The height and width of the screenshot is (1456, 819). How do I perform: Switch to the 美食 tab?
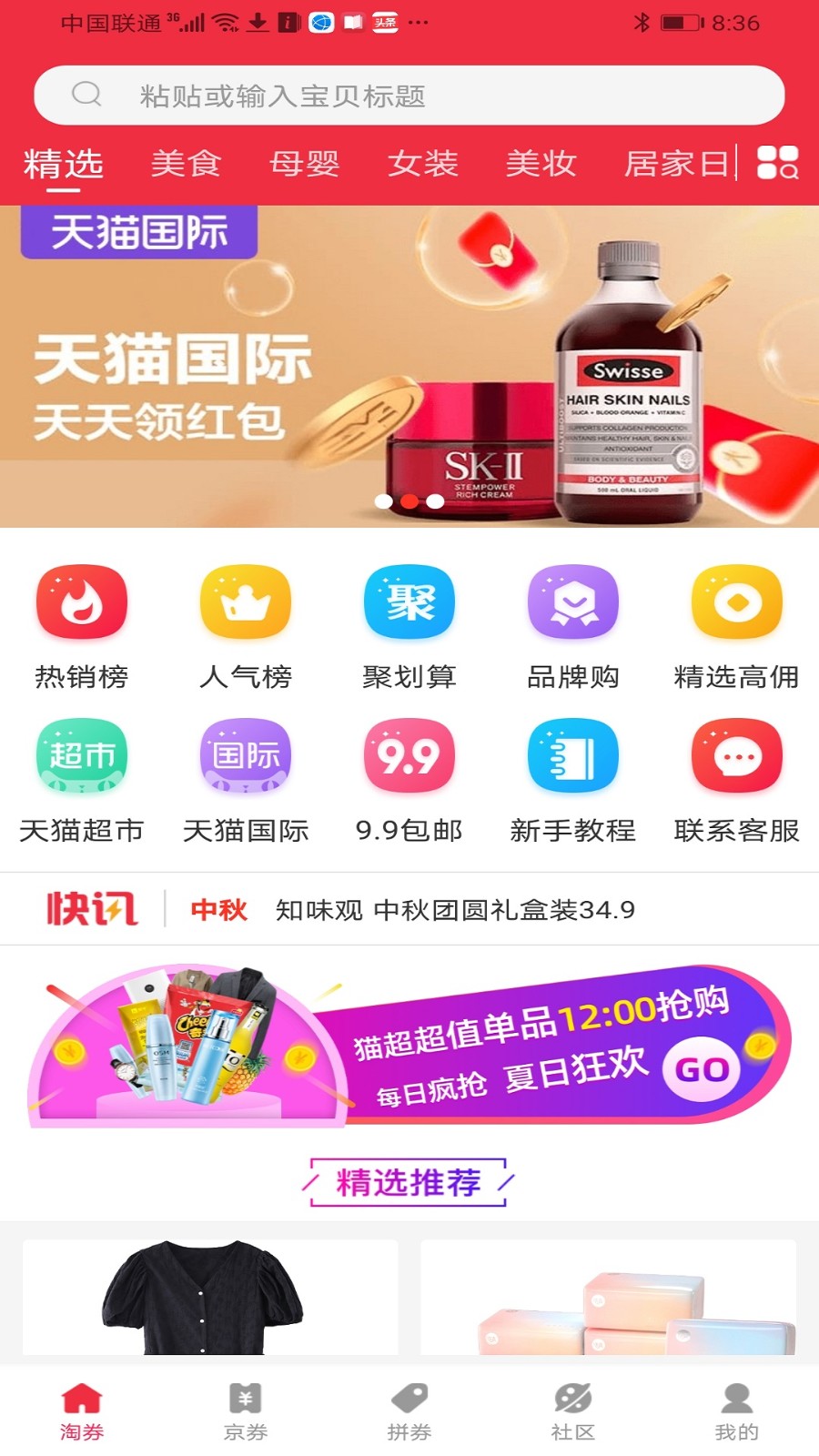(x=186, y=164)
